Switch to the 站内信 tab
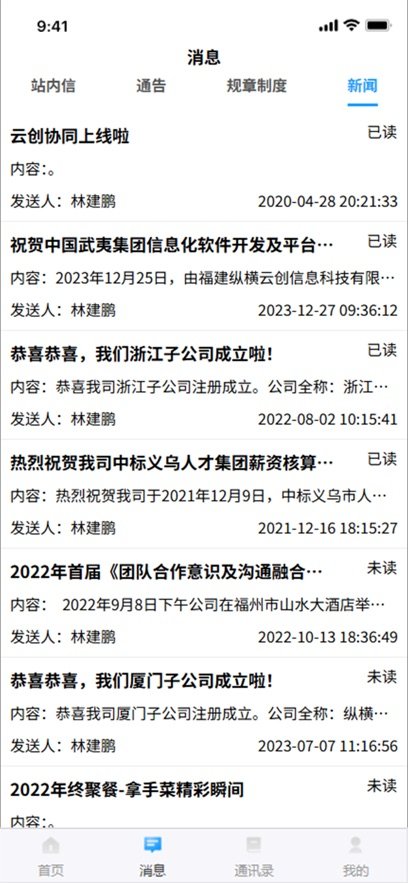 coord(53,86)
